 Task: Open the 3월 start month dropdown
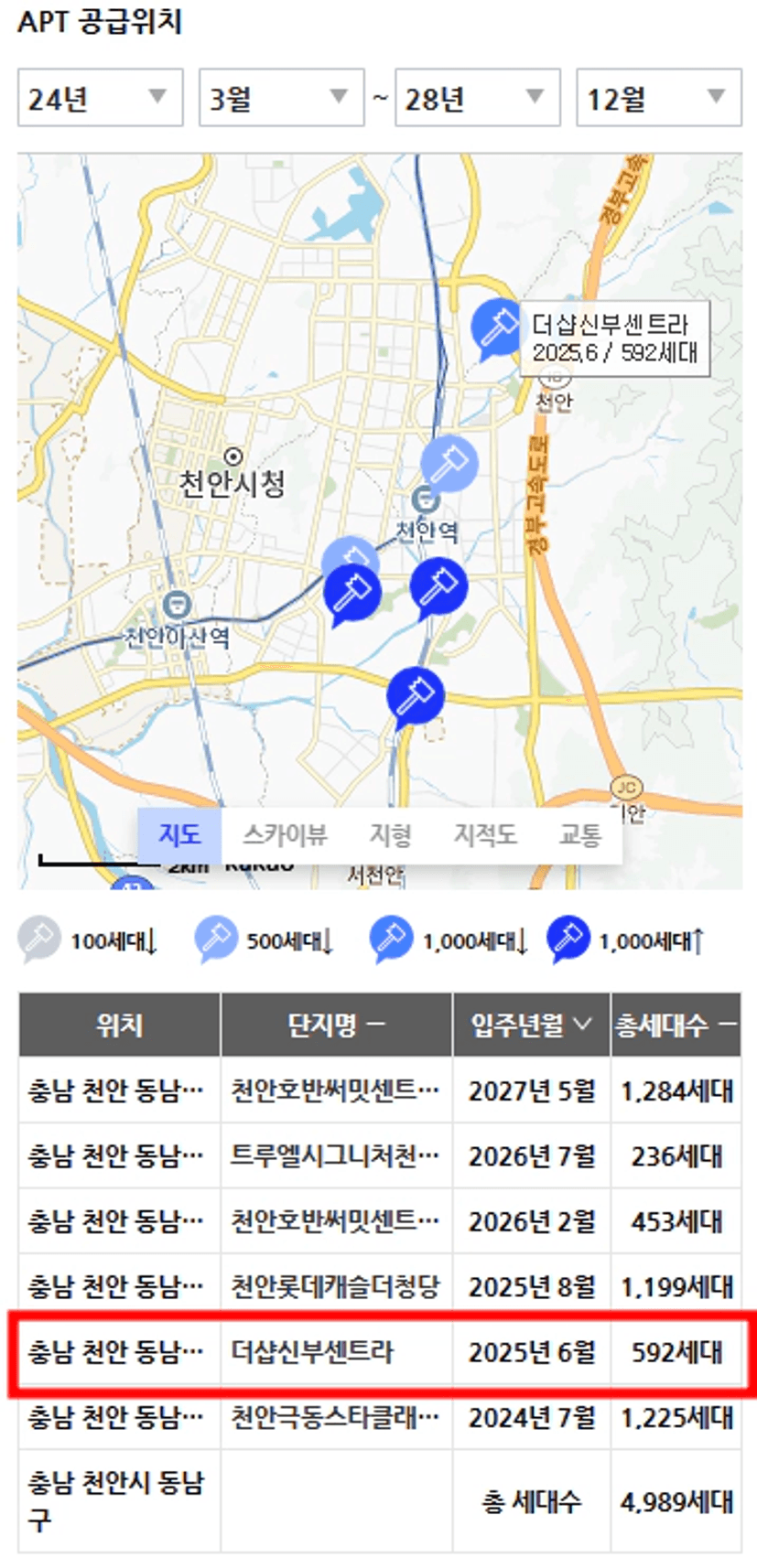click(281, 97)
